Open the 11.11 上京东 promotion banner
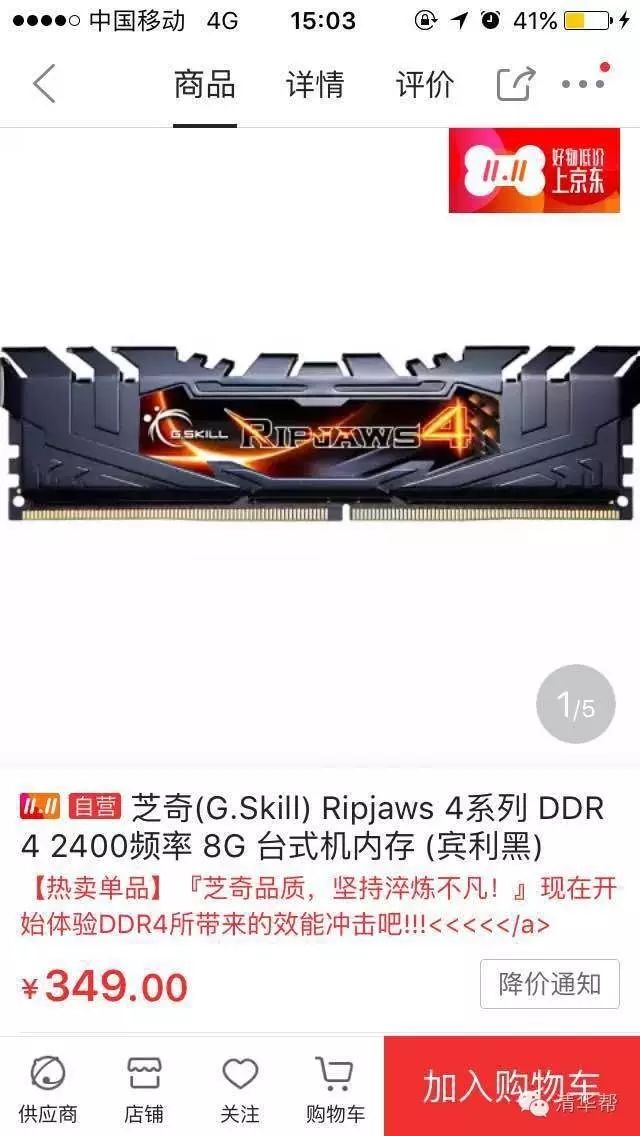Screen dimensions: 640x1136 534,170
